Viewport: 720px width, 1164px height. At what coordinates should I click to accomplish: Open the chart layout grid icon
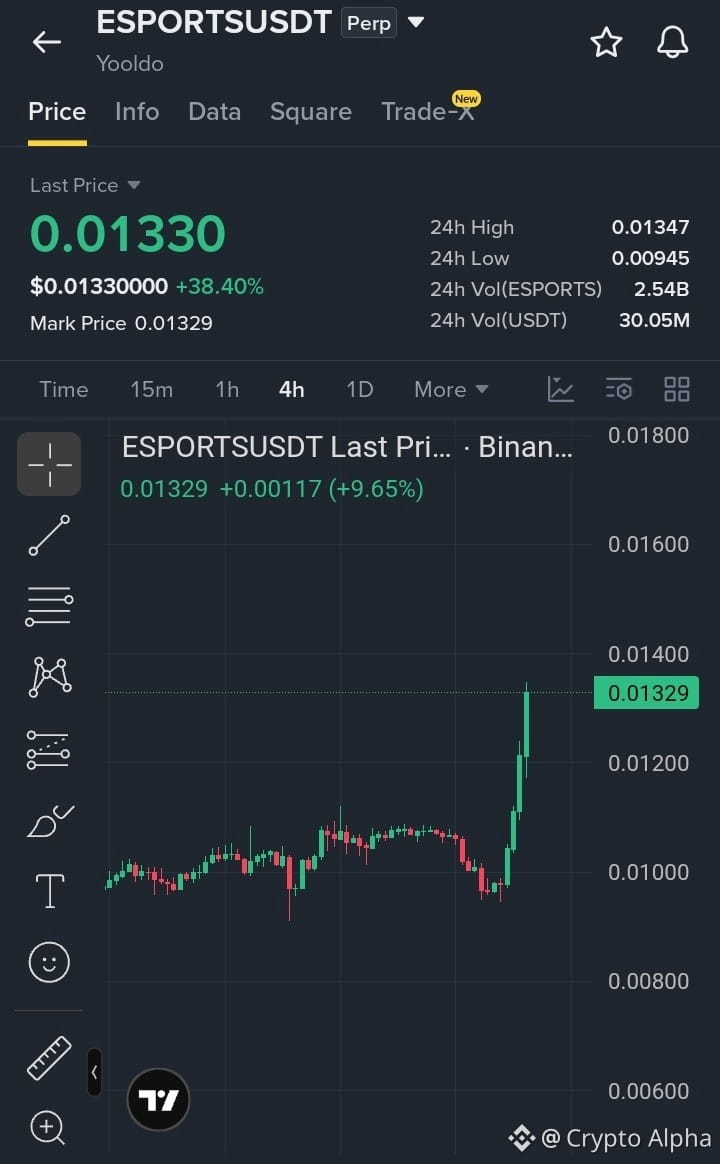click(676, 389)
